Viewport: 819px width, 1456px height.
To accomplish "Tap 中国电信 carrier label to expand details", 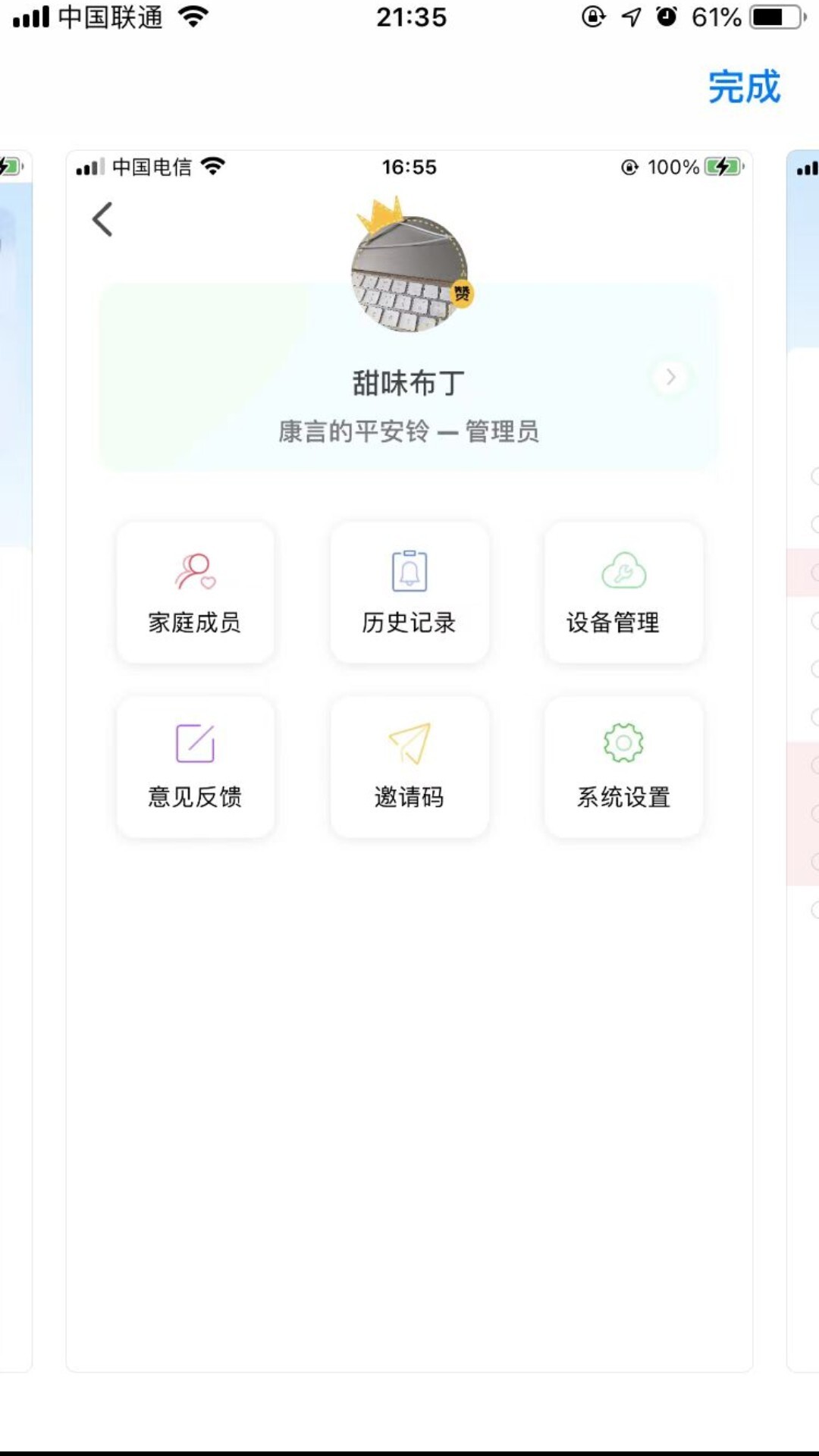I will (153, 167).
